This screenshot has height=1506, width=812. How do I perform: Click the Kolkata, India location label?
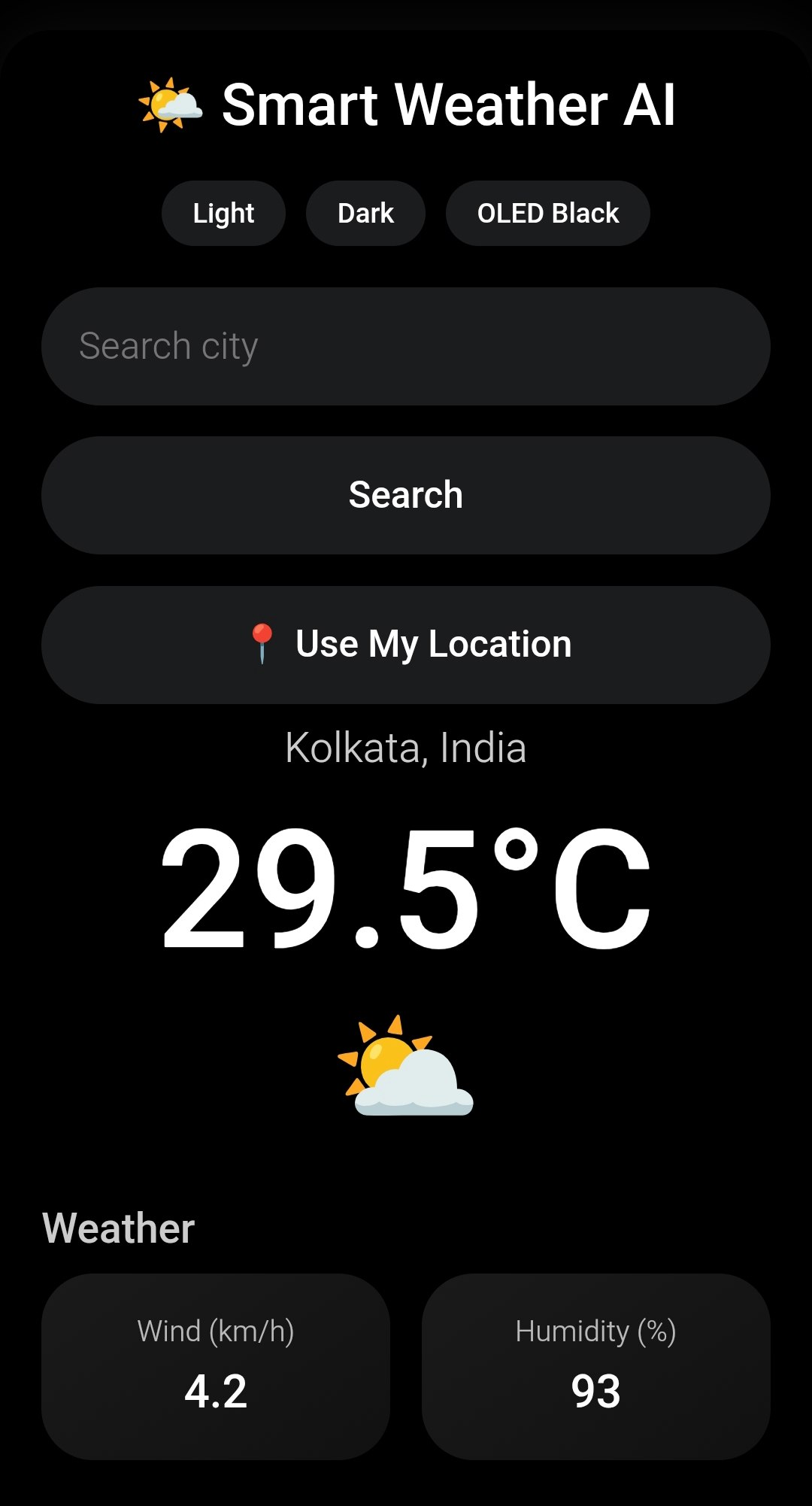tap(406, 747)
